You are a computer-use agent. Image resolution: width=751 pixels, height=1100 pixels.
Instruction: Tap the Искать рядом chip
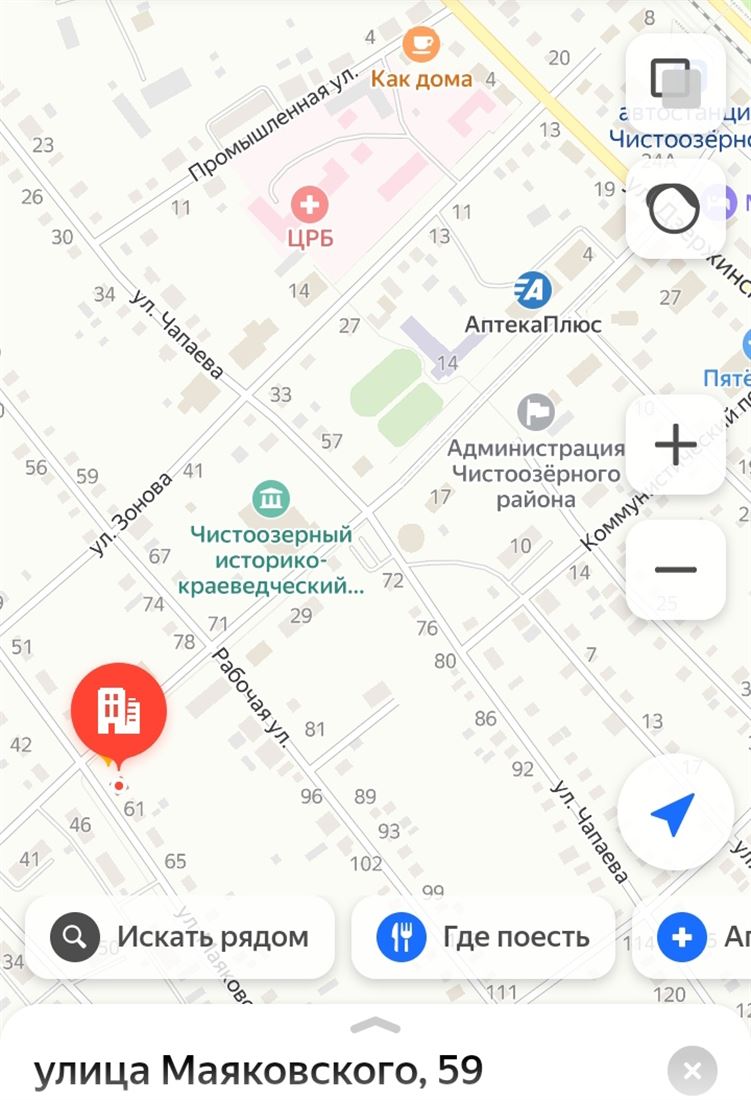[x=180, y=937]
